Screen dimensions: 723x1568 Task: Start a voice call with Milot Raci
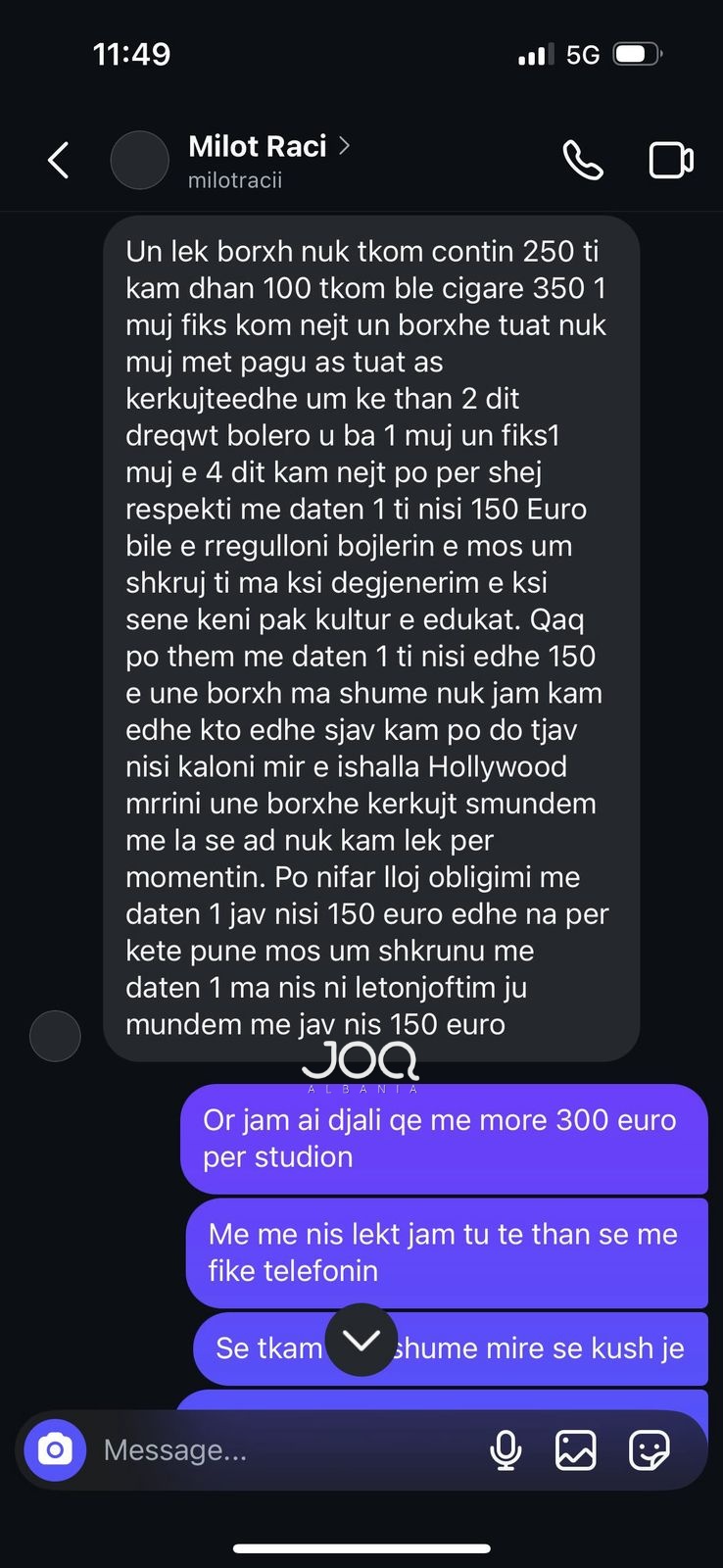click(582, 160)
